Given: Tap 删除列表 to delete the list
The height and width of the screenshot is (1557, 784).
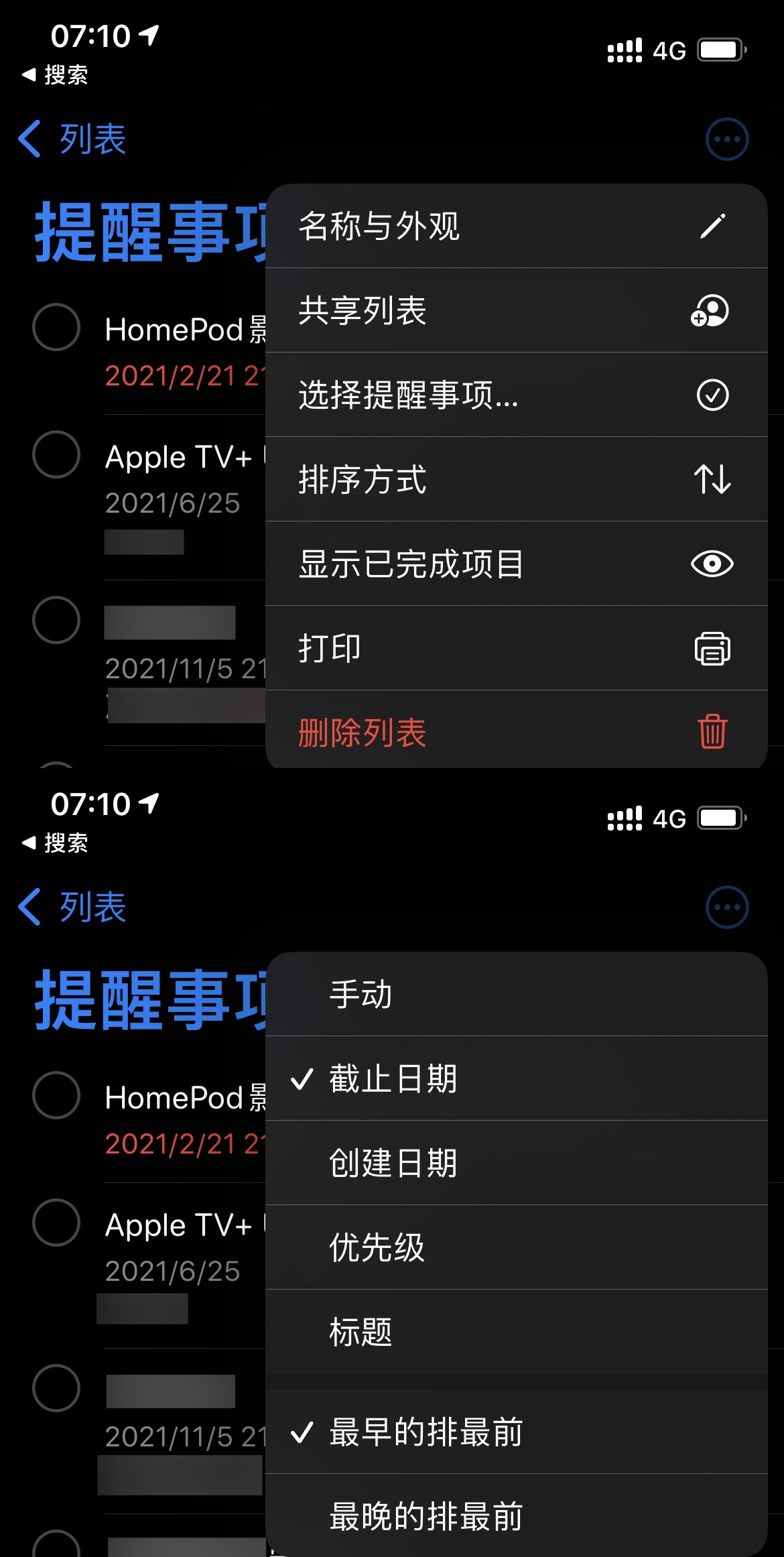Looking at the screenshot, I should click(516, 732).
